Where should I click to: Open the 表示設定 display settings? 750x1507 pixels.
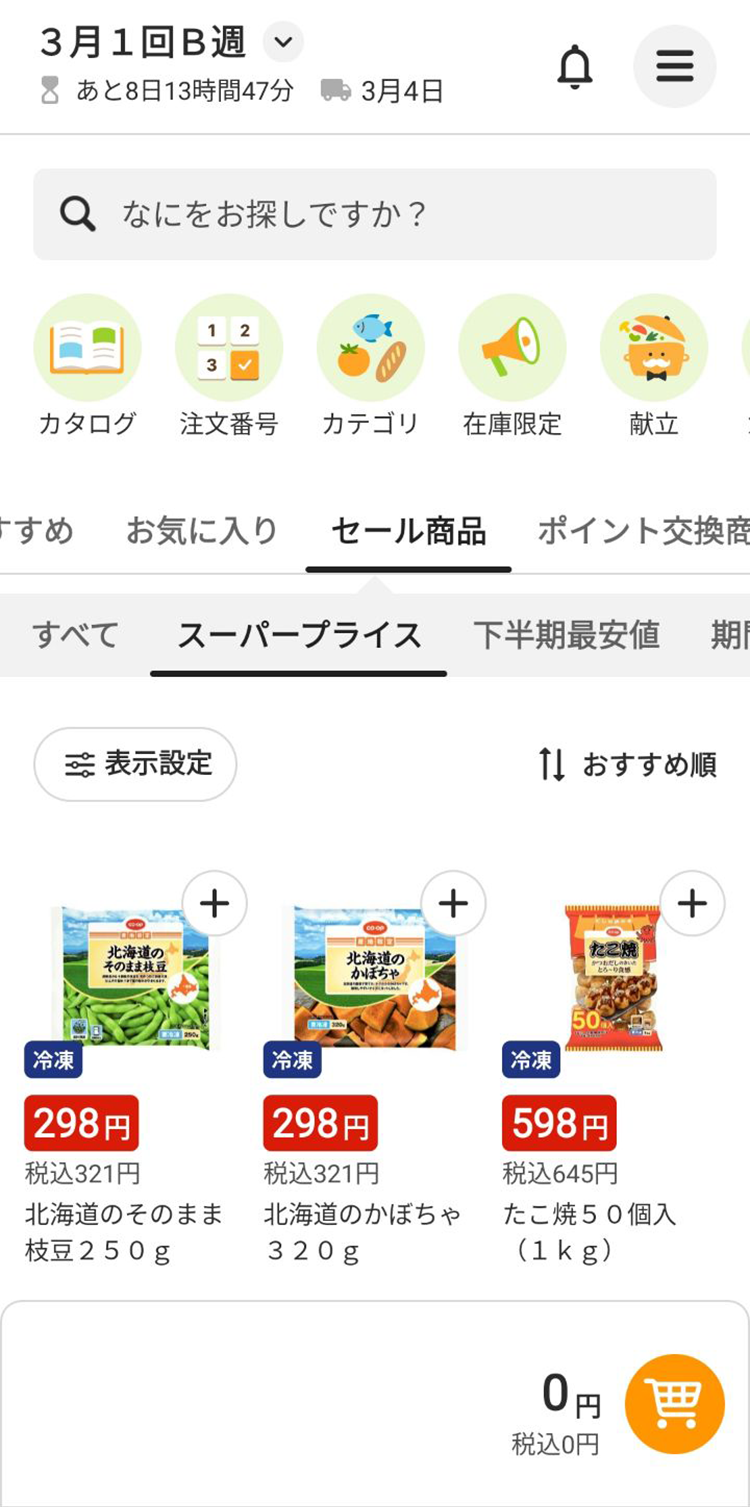(x=135, y=763)
